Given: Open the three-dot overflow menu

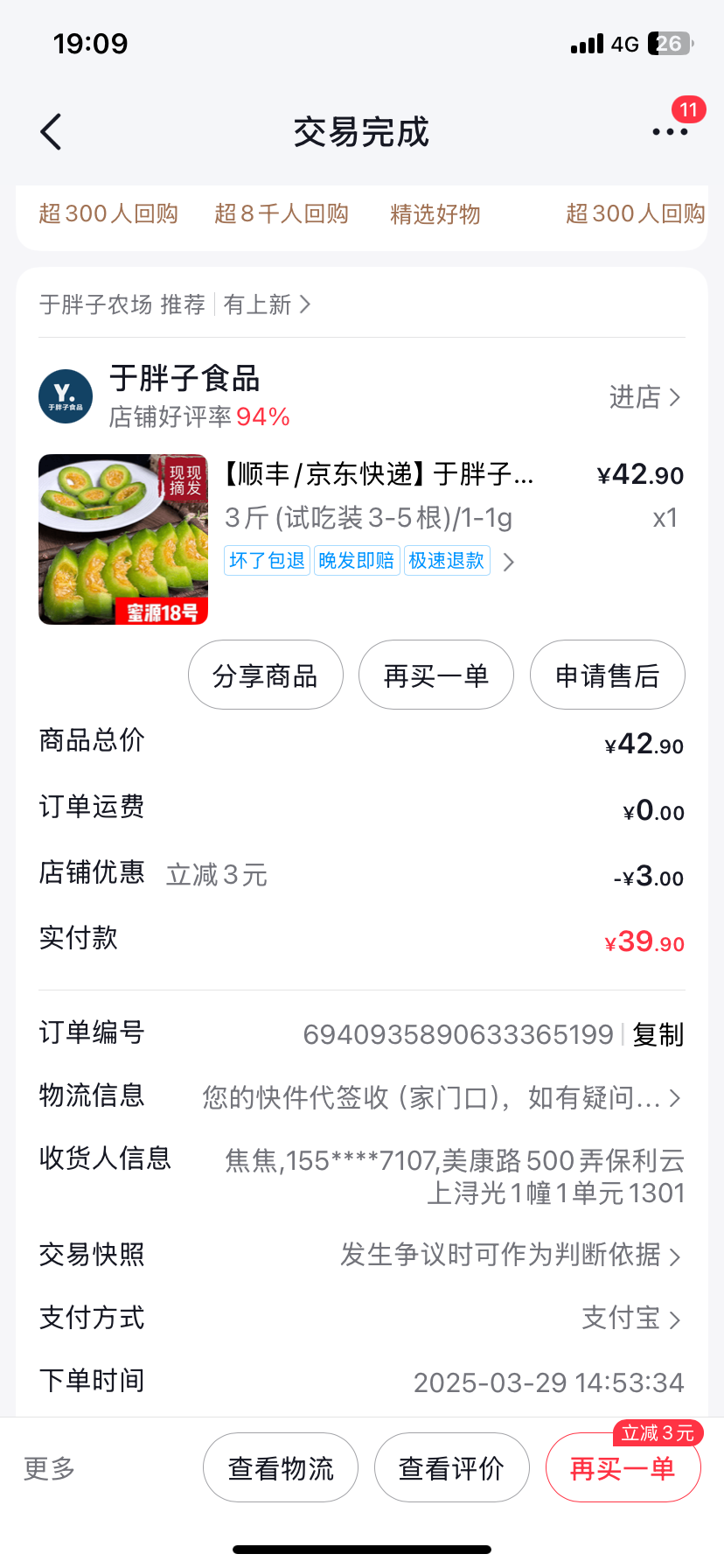Looking at the screenshot, I should pyautogui.click(x=670, y=132).
